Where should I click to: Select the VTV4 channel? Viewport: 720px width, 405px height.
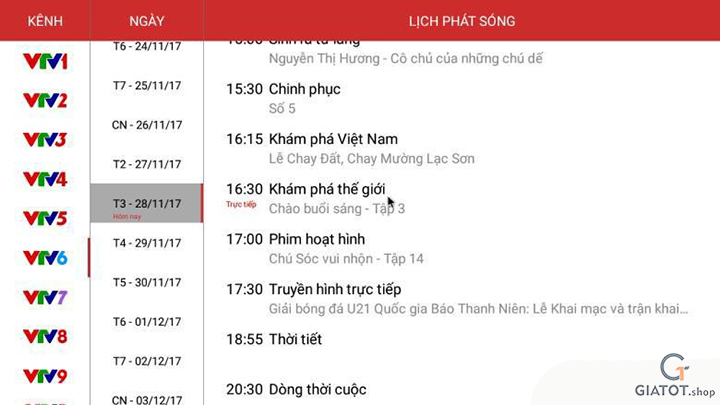[45, 179]
